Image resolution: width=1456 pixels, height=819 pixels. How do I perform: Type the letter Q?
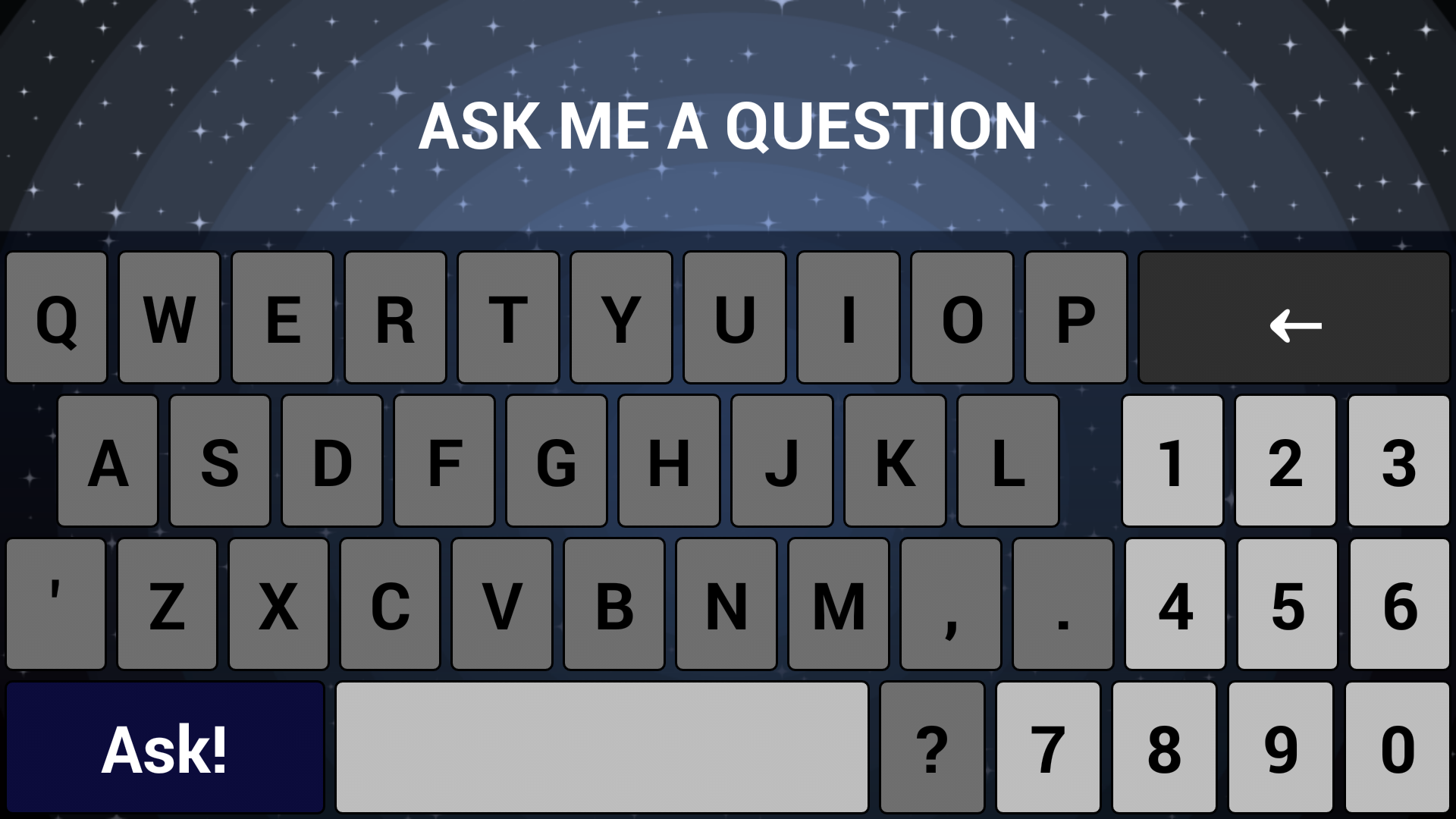[56, 318]
